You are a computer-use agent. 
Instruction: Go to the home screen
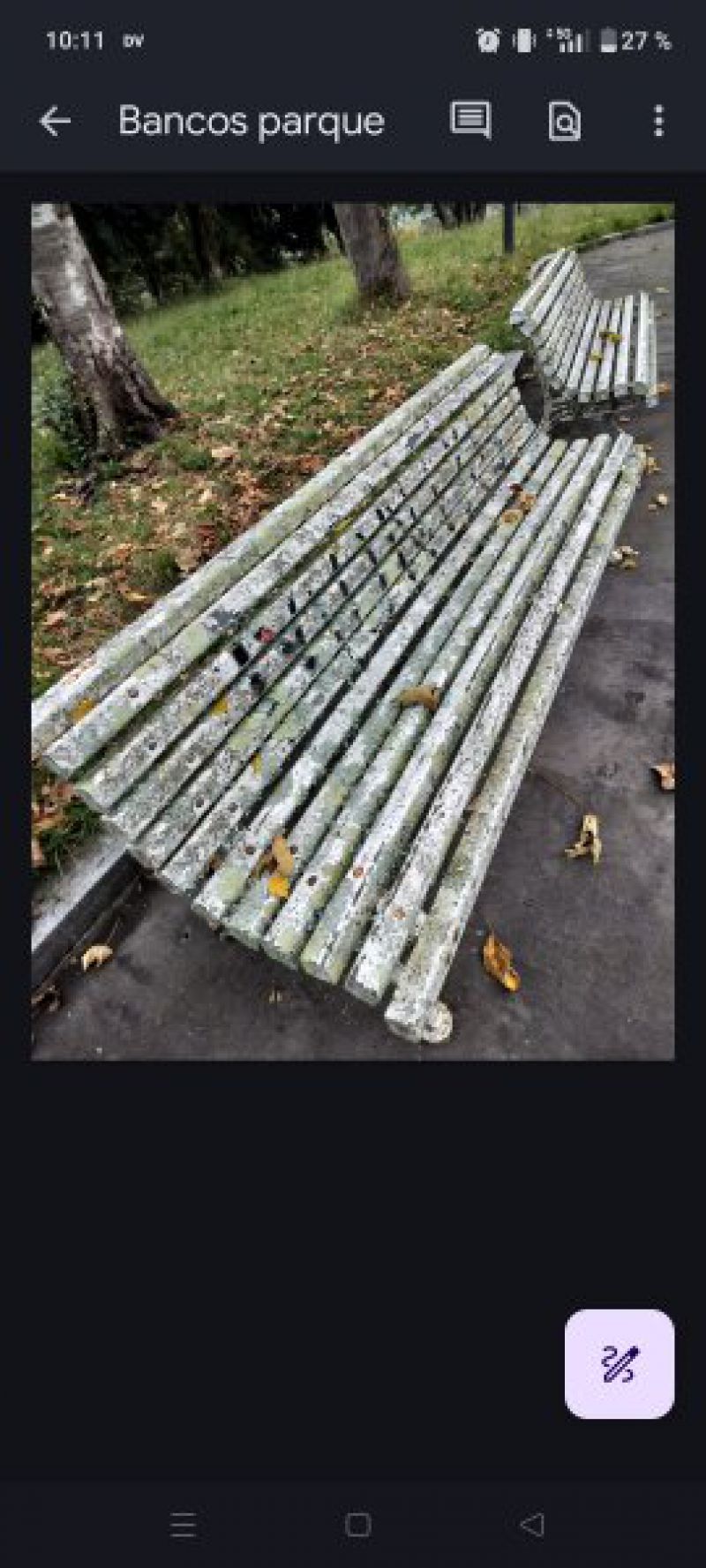tap(357, 1524)
